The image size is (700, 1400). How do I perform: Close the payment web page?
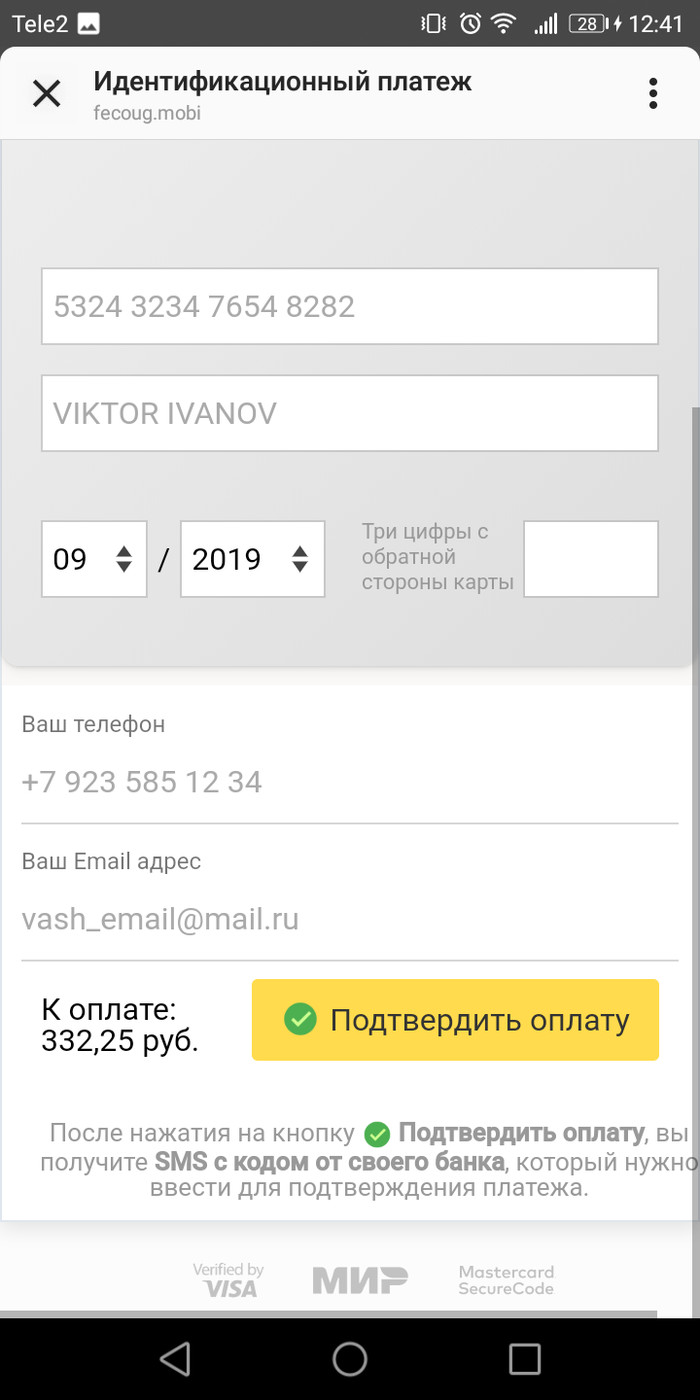tap(47, 94)
